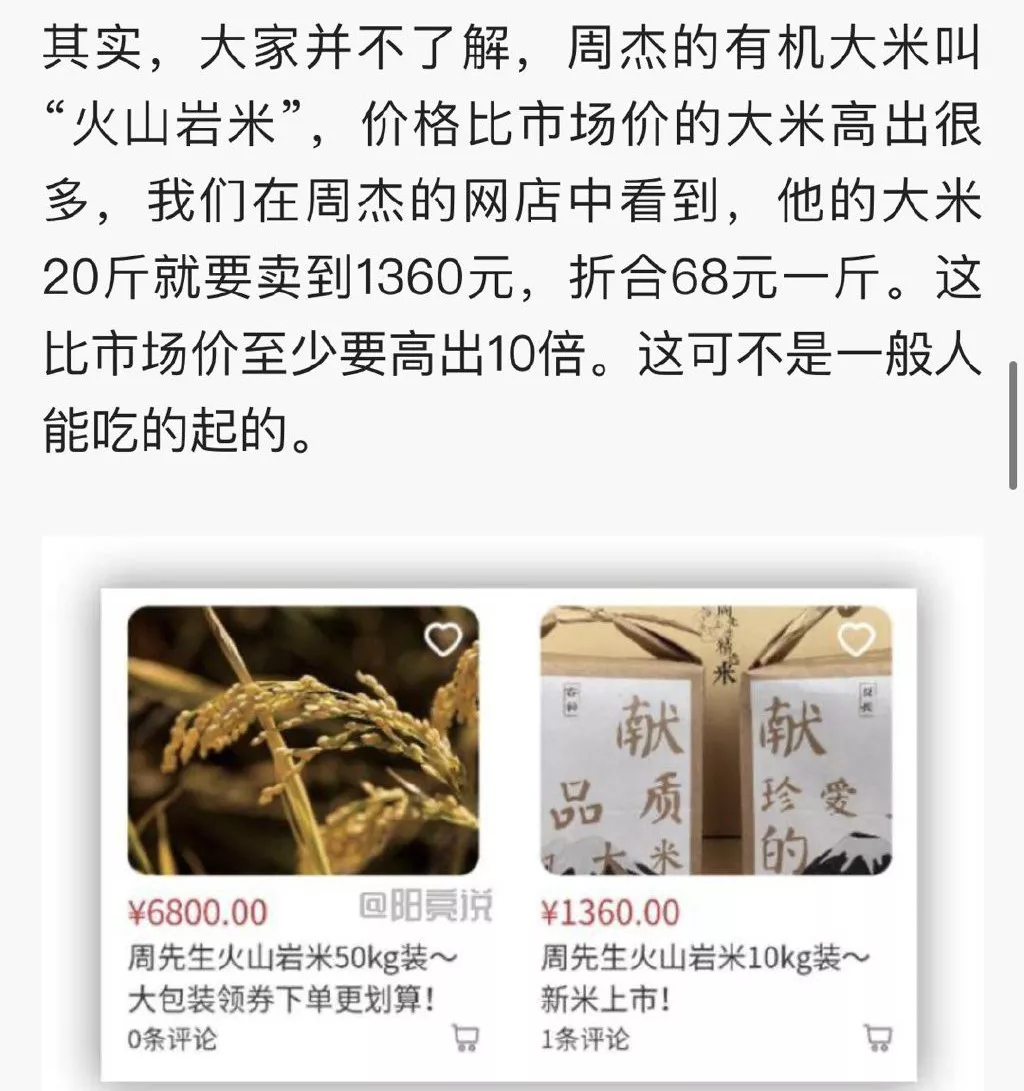The height and width of the screenshot is (1091, 1024).
Task: Click the heart icon on the packaging photo
Action: pyautogui.click(x=855, y=640)
